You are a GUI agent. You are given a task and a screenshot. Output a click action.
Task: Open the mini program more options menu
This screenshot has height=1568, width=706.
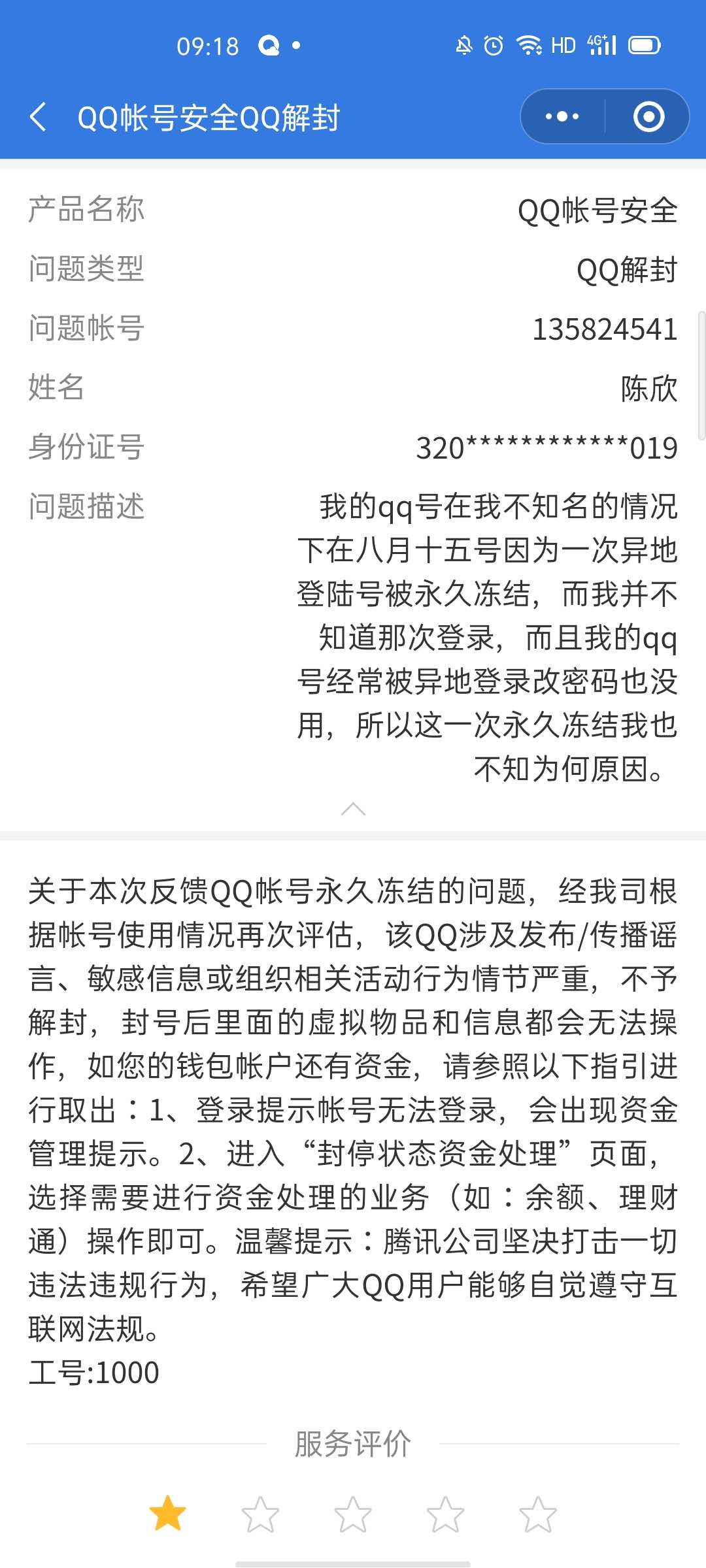click(562, 117)
